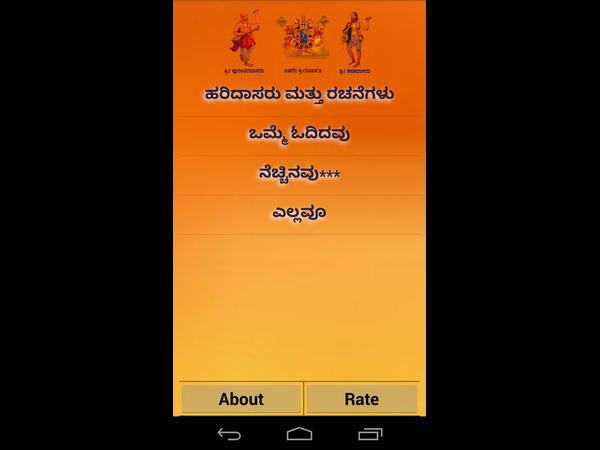
Task: Select the ಎಲ್ಲವೂ row
Action: pos(299,213)
